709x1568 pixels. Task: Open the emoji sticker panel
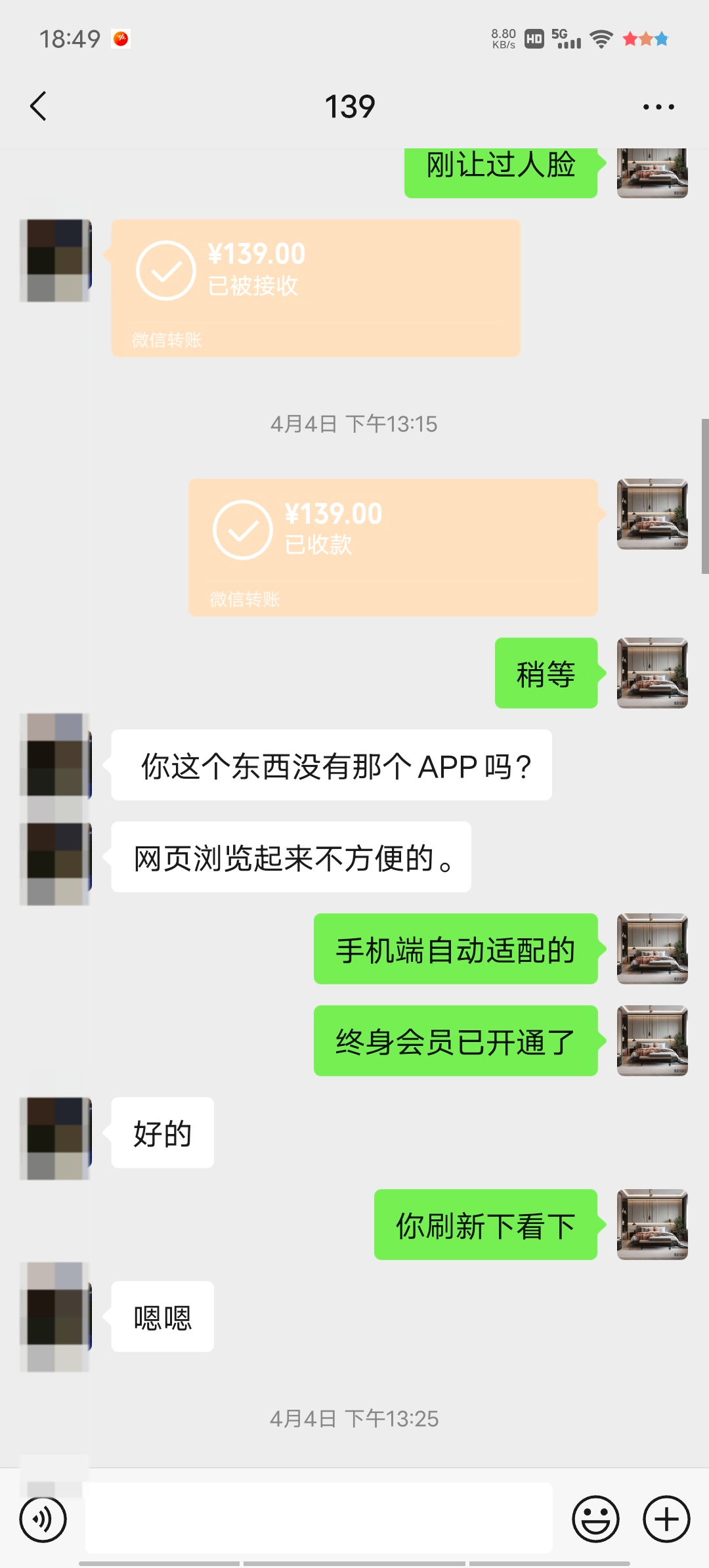coord(595,1519)
